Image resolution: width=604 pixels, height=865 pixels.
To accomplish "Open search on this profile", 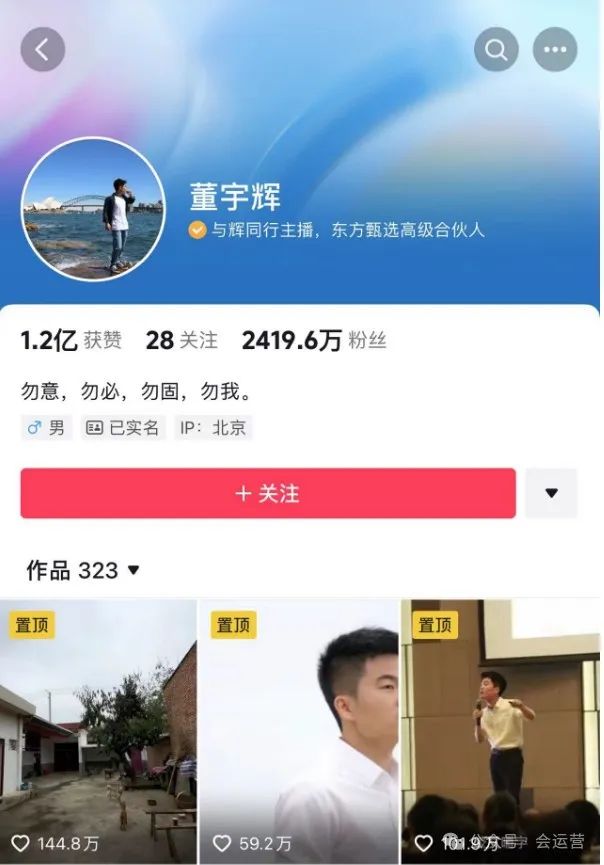I will pyautogui.click(x=496, y=49).
